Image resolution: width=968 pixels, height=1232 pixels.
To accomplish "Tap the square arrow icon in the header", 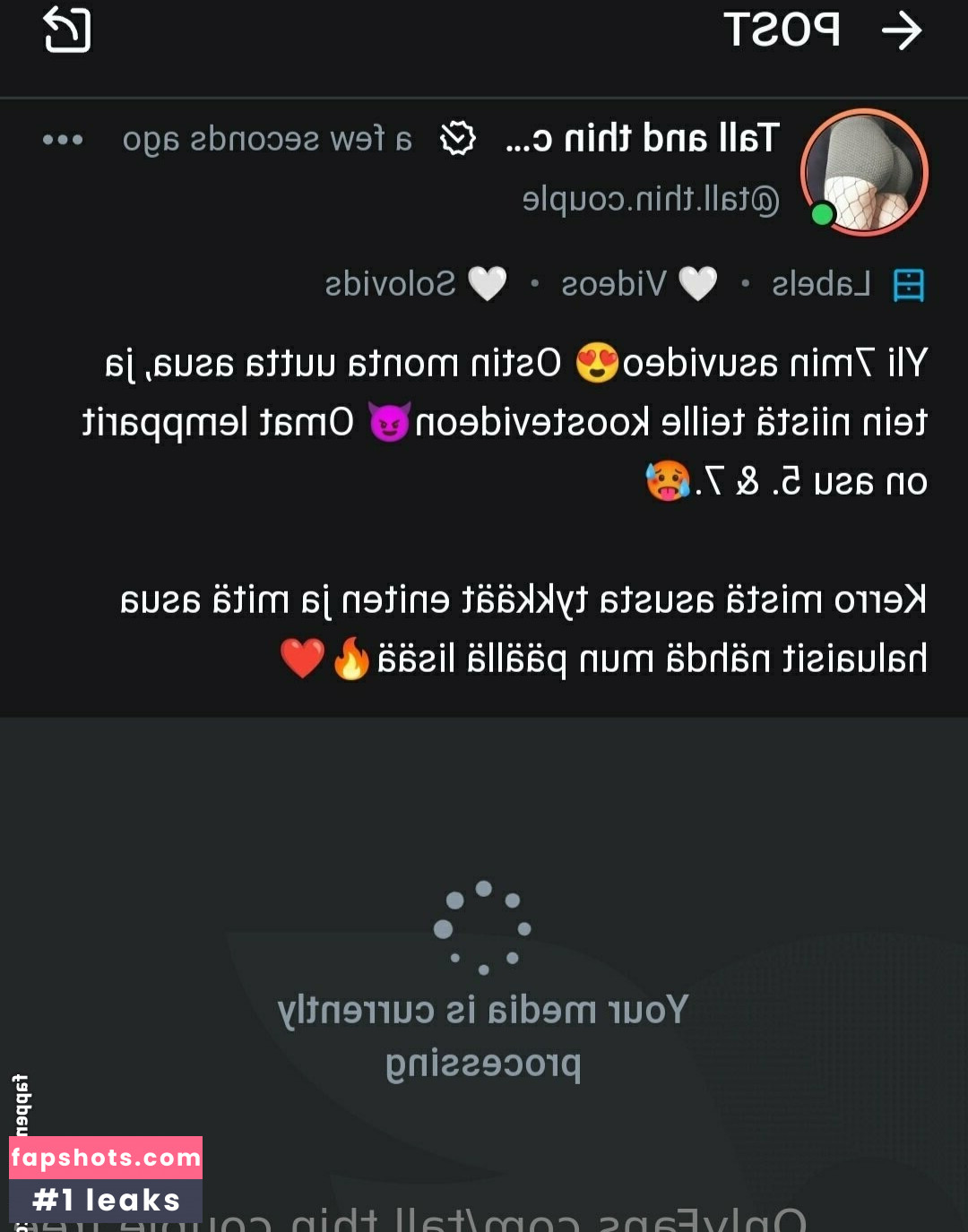I will [67, 30].
